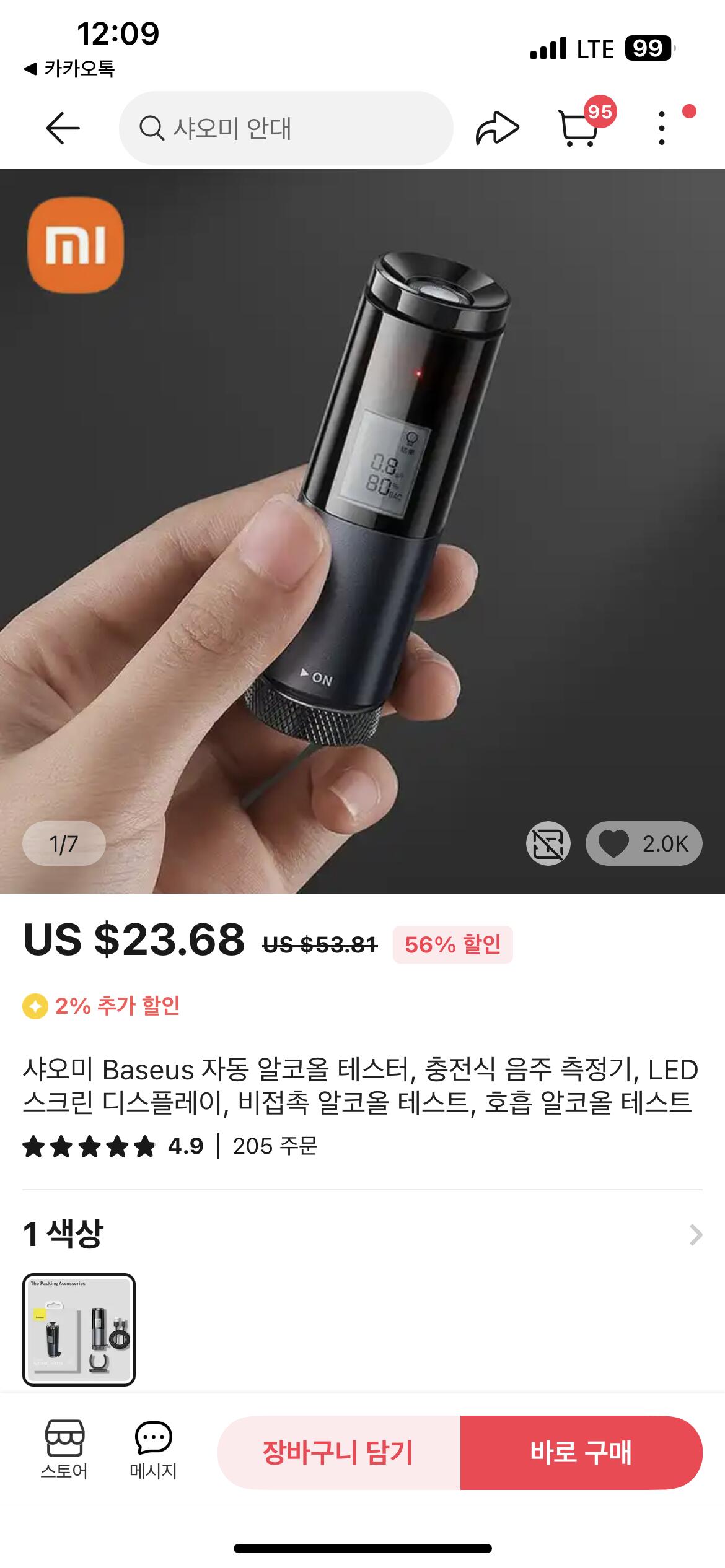This screenshot has width=725, height=1568.
Task: Return to 카카오톡 app
Action: pos(69,69)
